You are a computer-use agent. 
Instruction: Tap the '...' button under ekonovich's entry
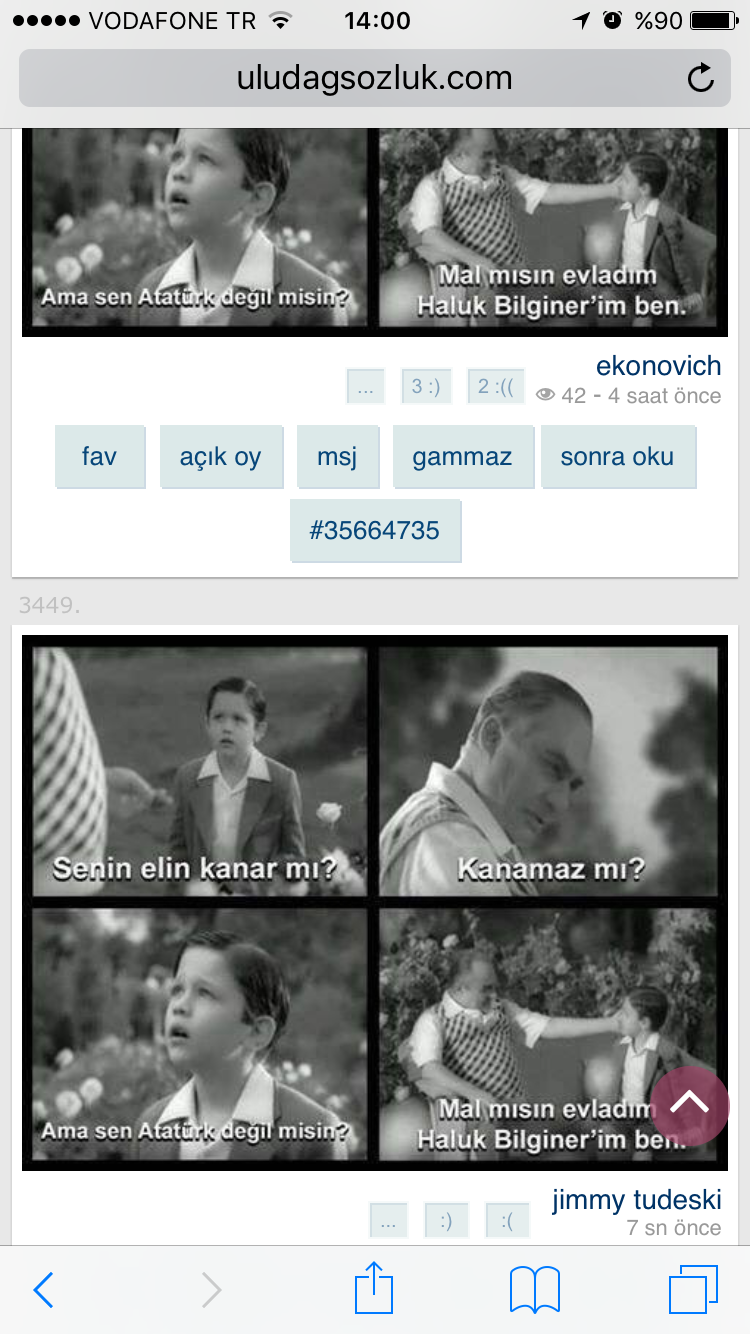tap(365, 387)
